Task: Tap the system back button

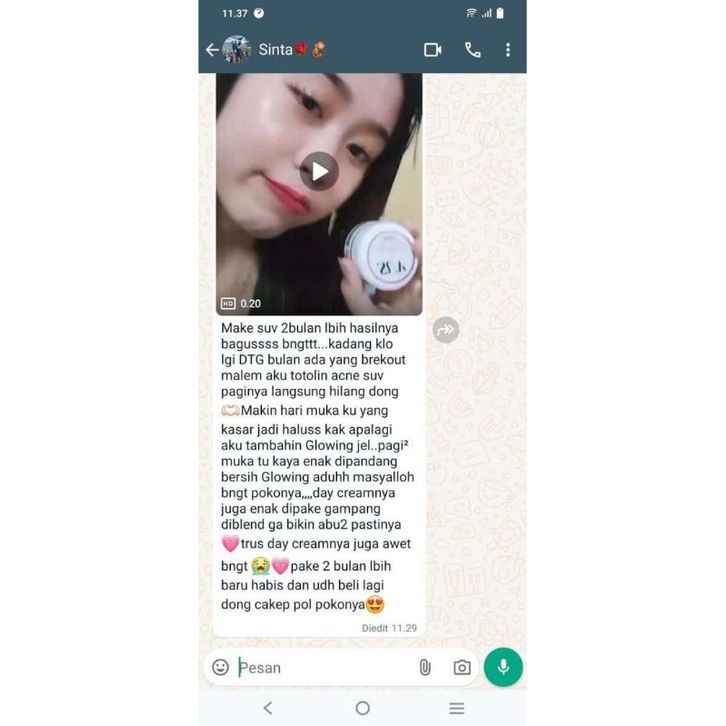Action: tap(267, 708)
